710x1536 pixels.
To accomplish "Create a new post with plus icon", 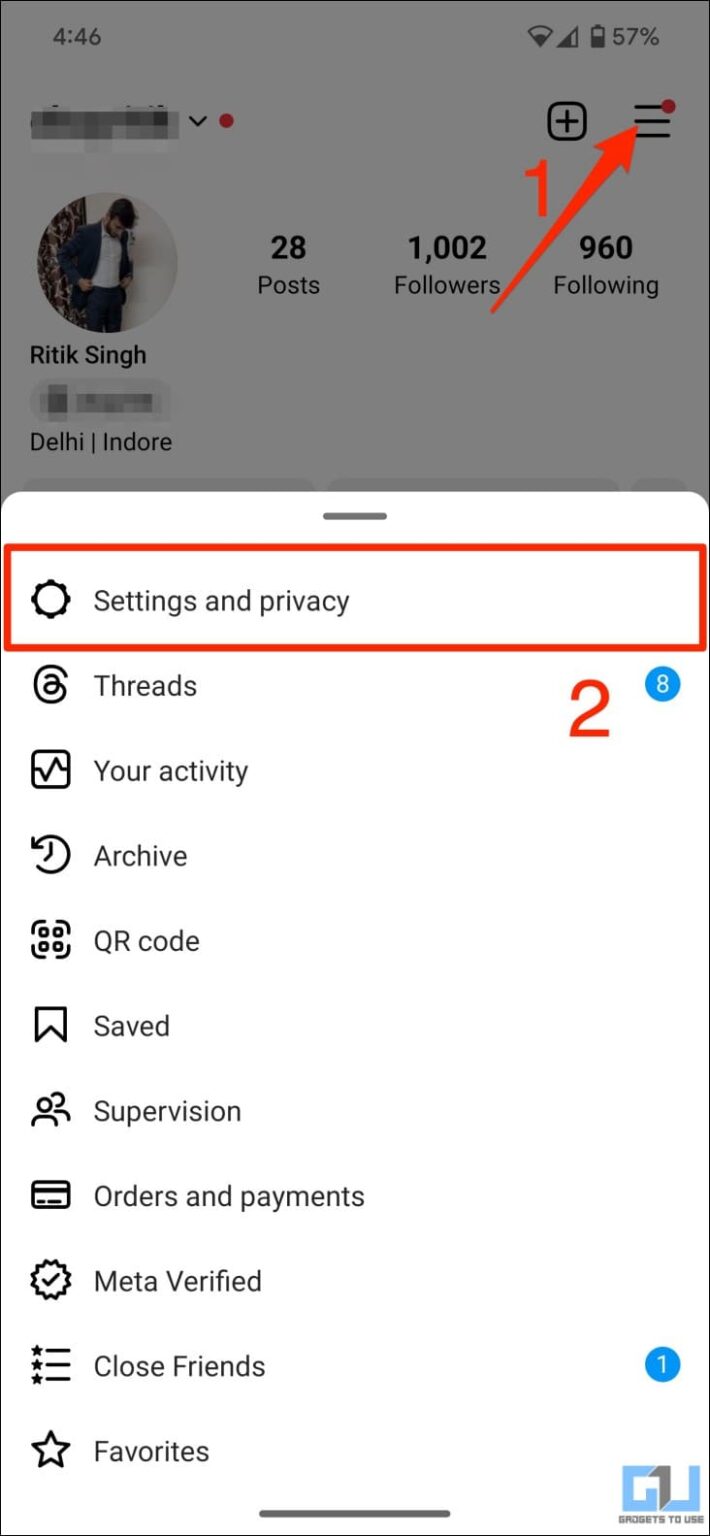I will tap(567, 122).
